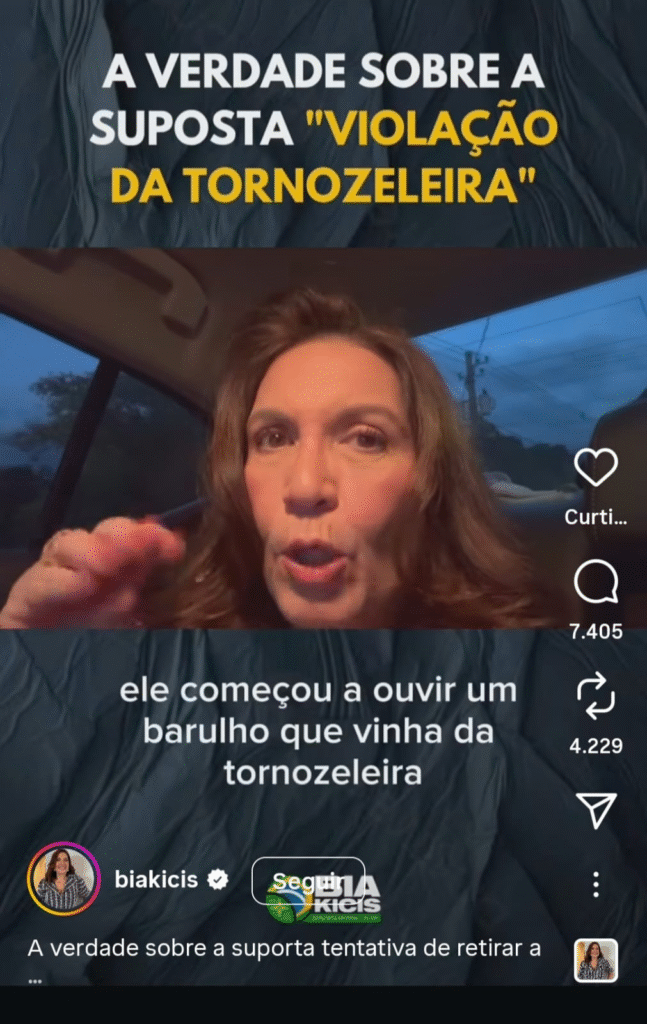This screenshot has width=647, height=1024.
Task: Open the comments on this reel
Action: click(596, 583)
